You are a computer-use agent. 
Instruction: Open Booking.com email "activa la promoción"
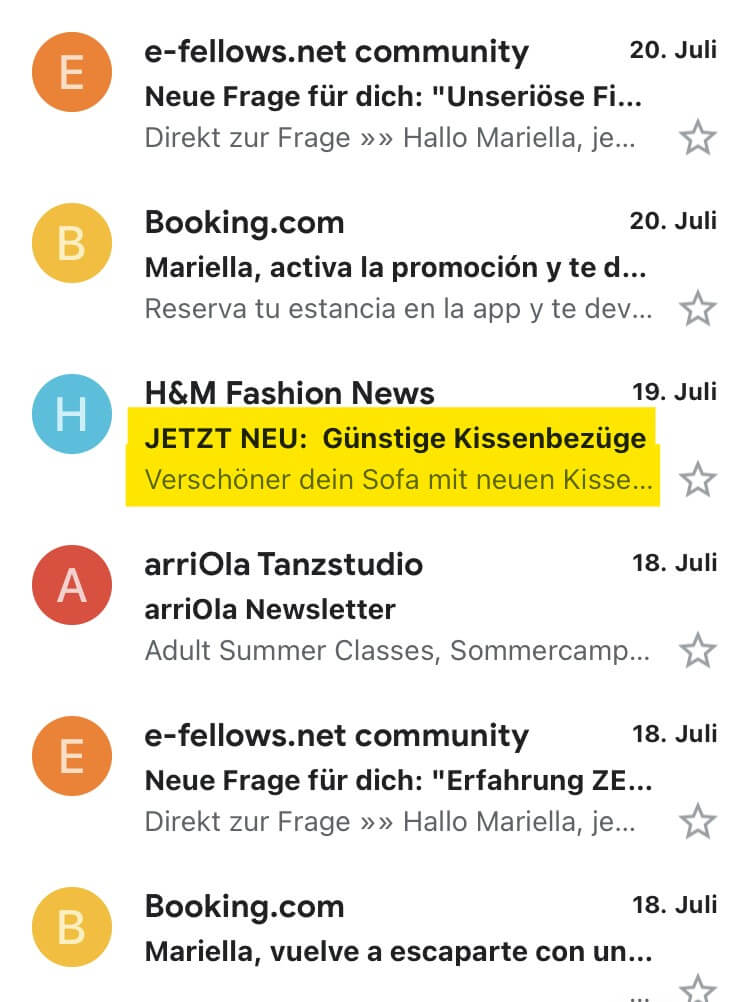pos(397,269)
